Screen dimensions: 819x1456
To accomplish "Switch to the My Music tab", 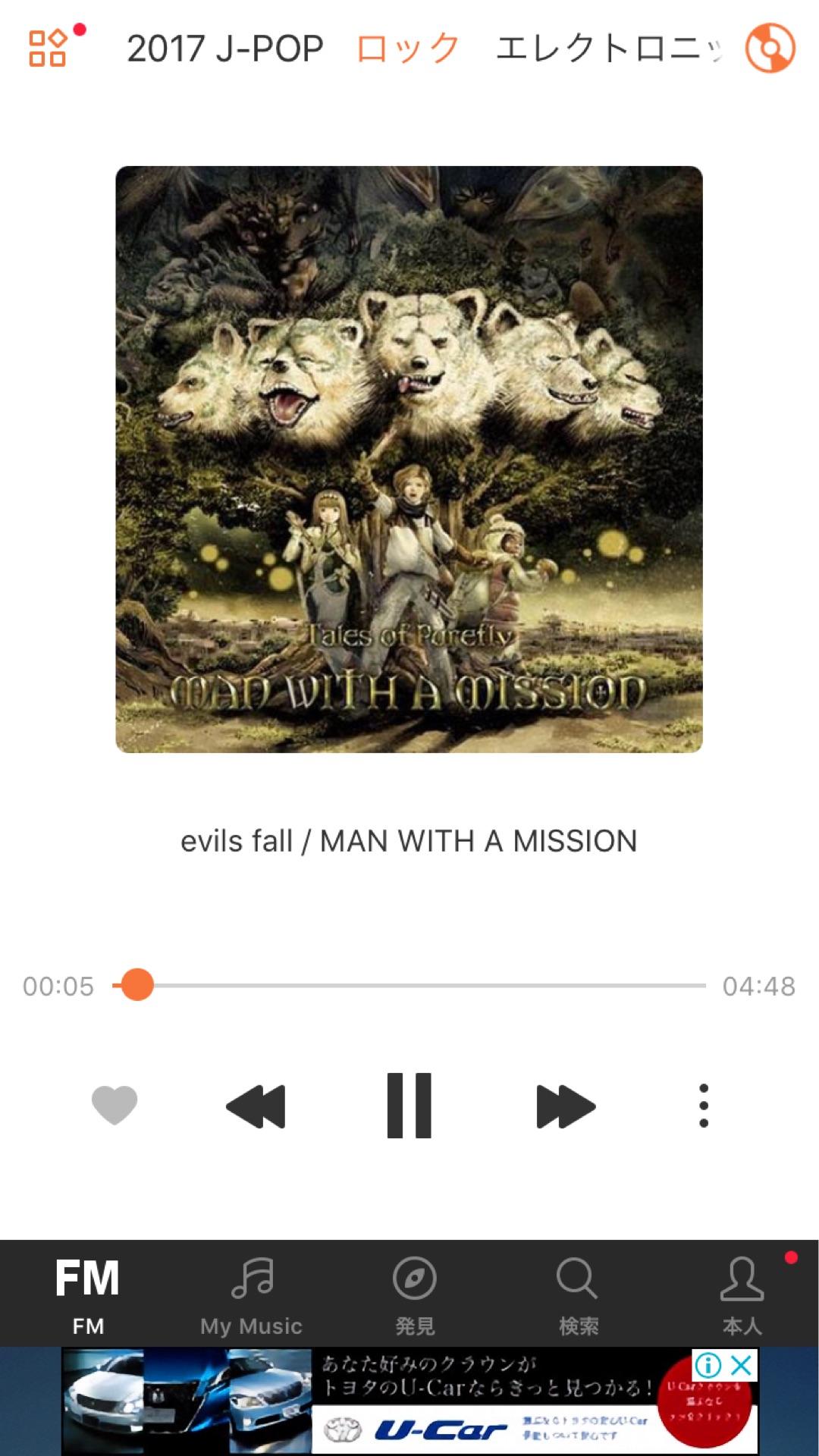I will [251, 1294].
